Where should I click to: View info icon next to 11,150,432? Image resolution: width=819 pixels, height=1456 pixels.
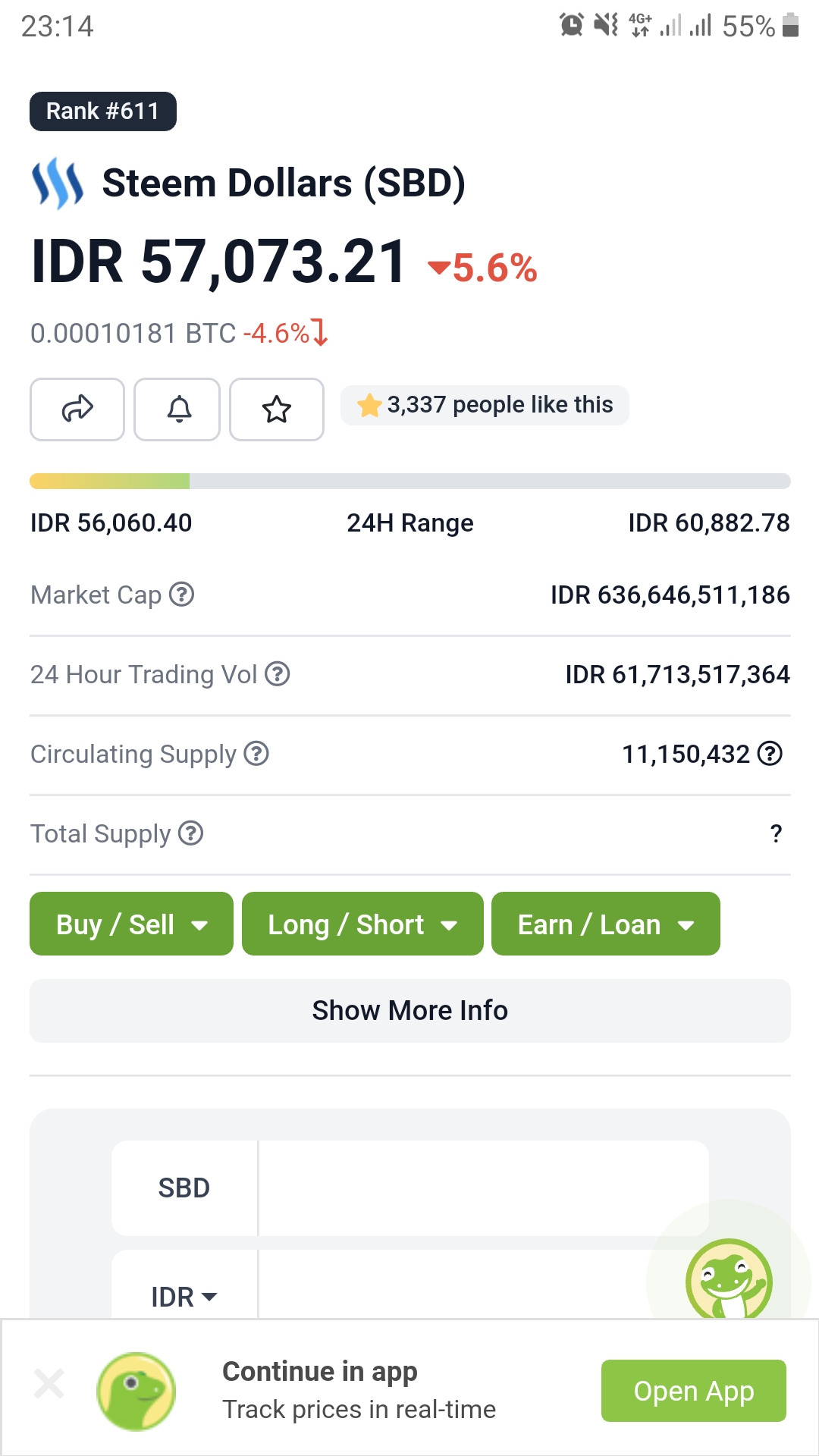point(770,754)
